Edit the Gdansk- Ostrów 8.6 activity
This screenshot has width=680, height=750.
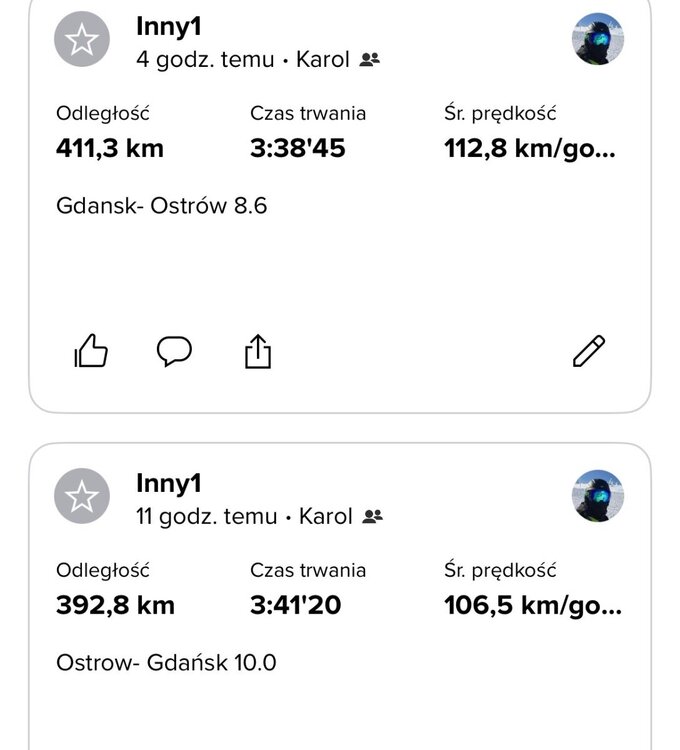pyautogui.click(x=589, y=351)
